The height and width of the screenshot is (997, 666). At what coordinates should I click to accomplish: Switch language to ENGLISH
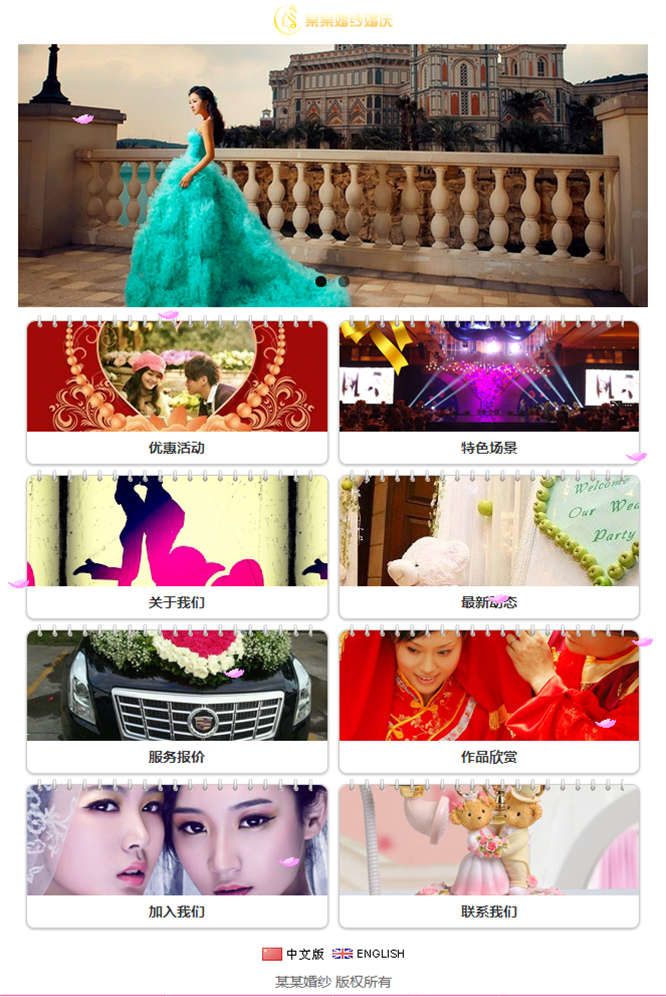point(369,954)
